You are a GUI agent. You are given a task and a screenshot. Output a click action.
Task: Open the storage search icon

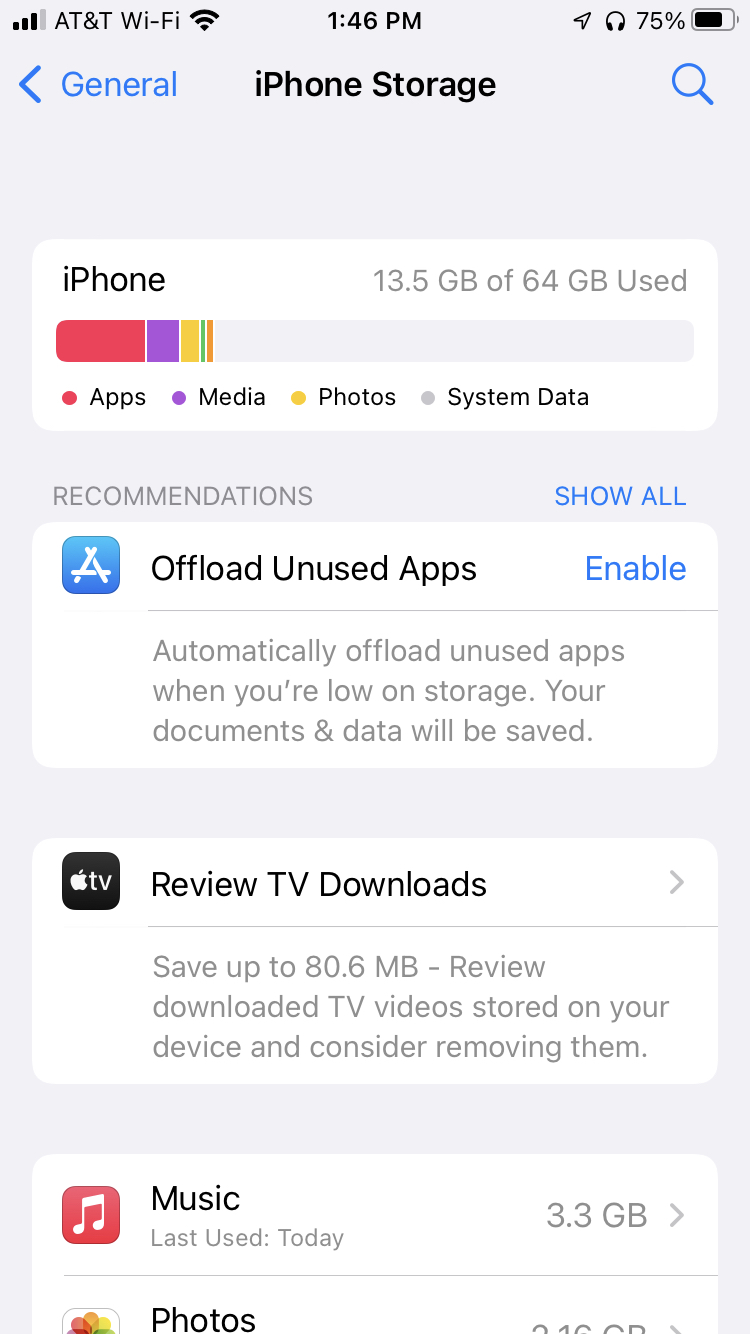coord(691,85)
